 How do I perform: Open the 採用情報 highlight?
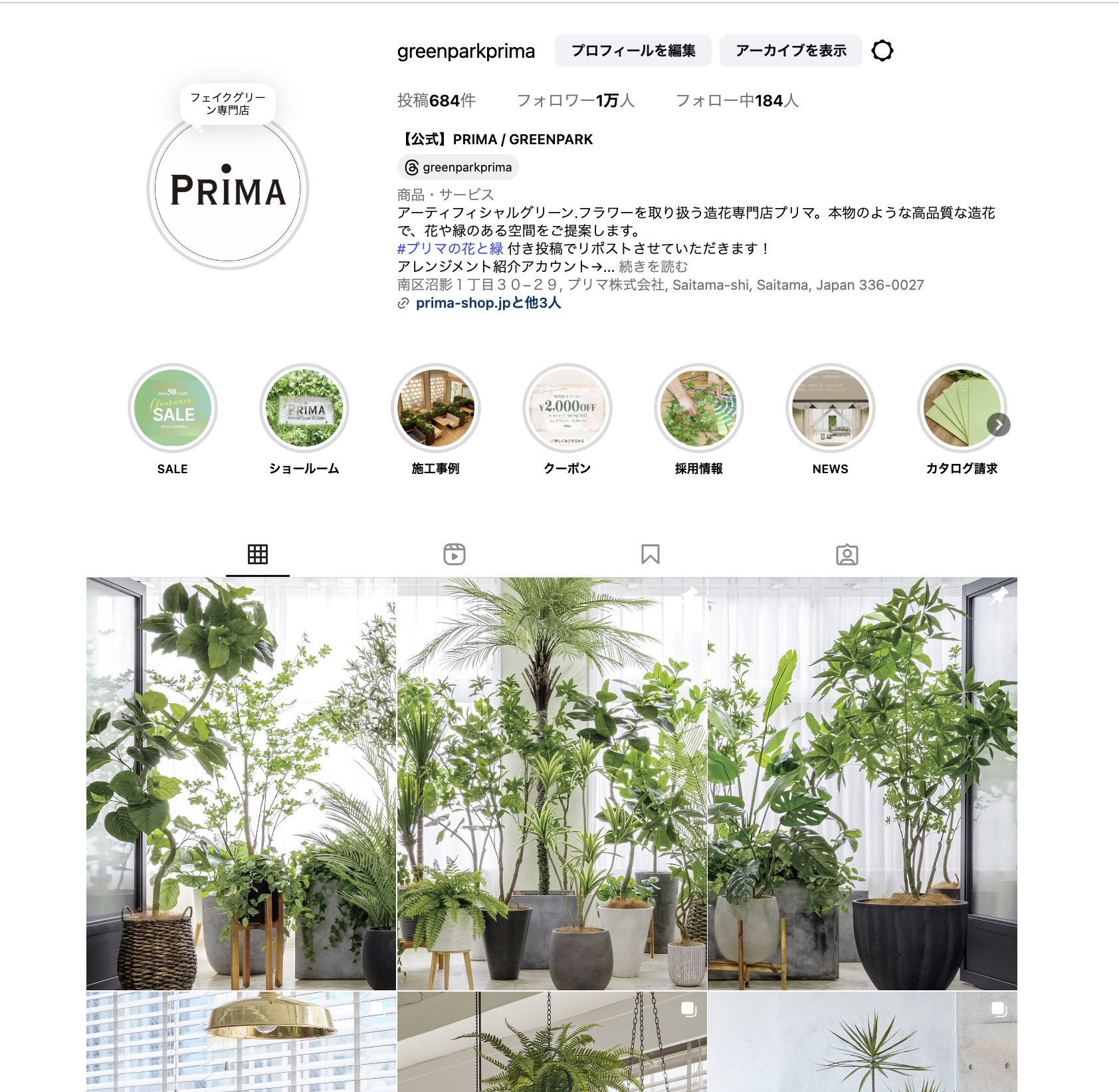(x=699, y=408)
